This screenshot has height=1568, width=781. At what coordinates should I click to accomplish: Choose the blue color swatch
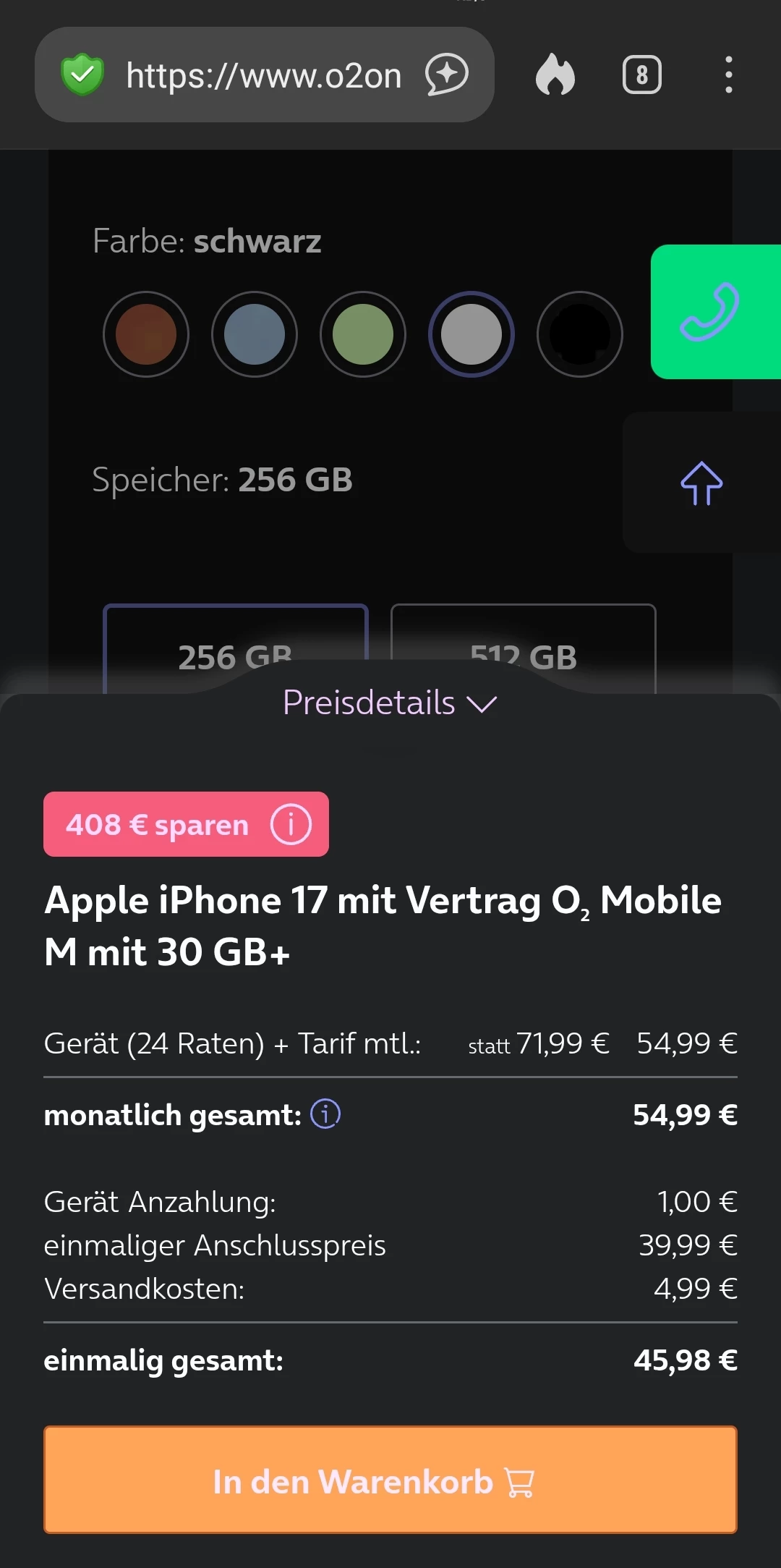click(255, 334)
